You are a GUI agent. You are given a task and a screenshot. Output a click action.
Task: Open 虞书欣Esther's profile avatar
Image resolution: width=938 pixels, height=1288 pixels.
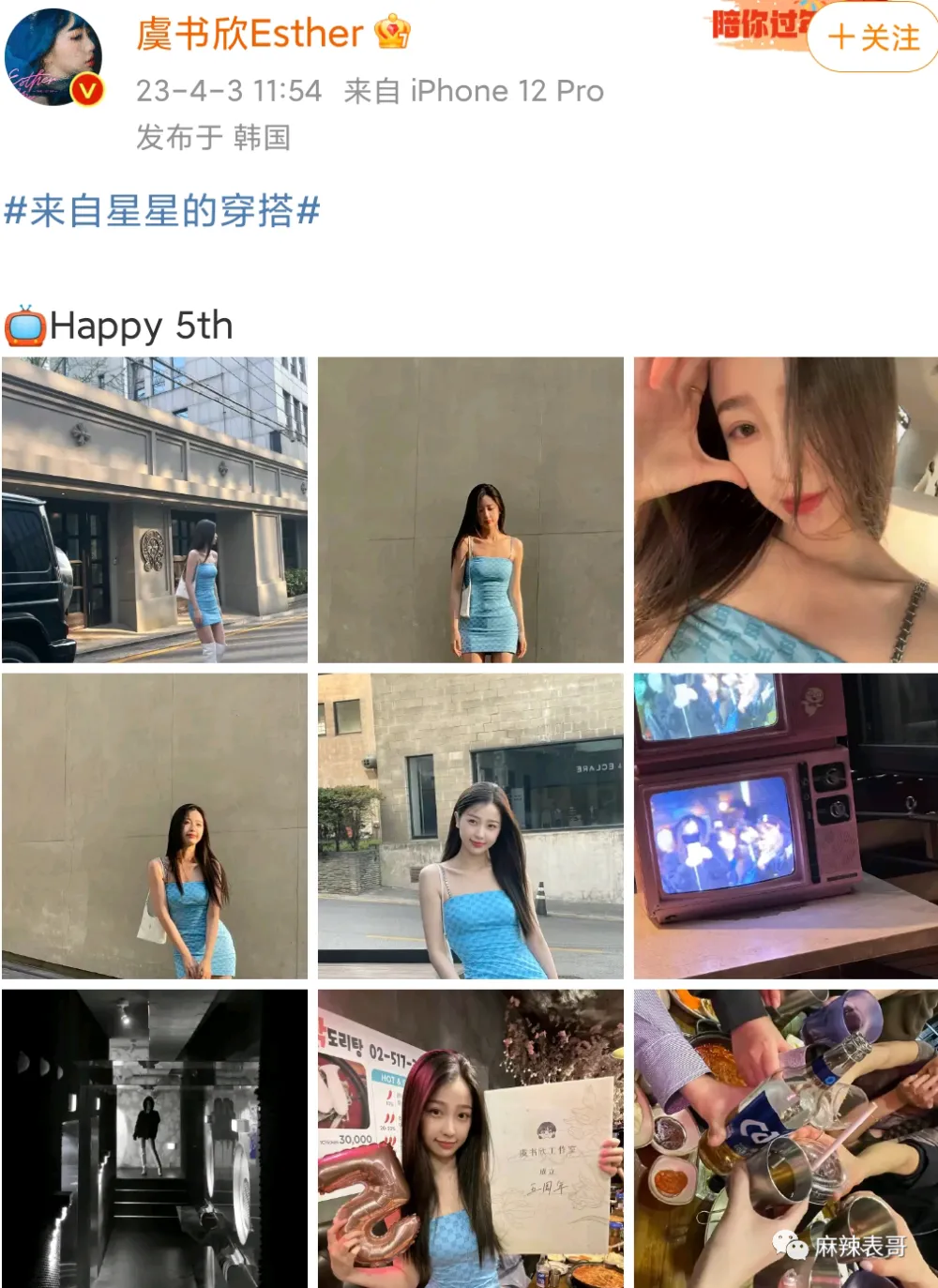pos(53,57)
